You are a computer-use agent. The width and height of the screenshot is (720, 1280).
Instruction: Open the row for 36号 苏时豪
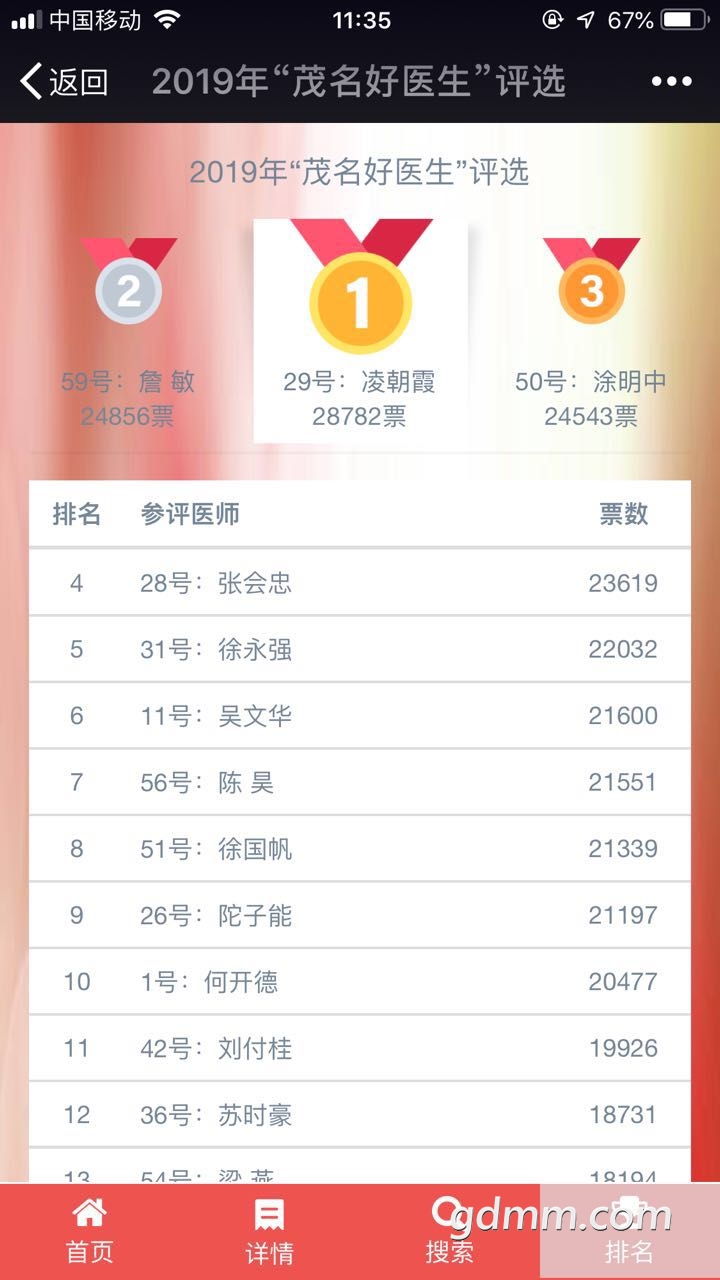click(360, 1115)
